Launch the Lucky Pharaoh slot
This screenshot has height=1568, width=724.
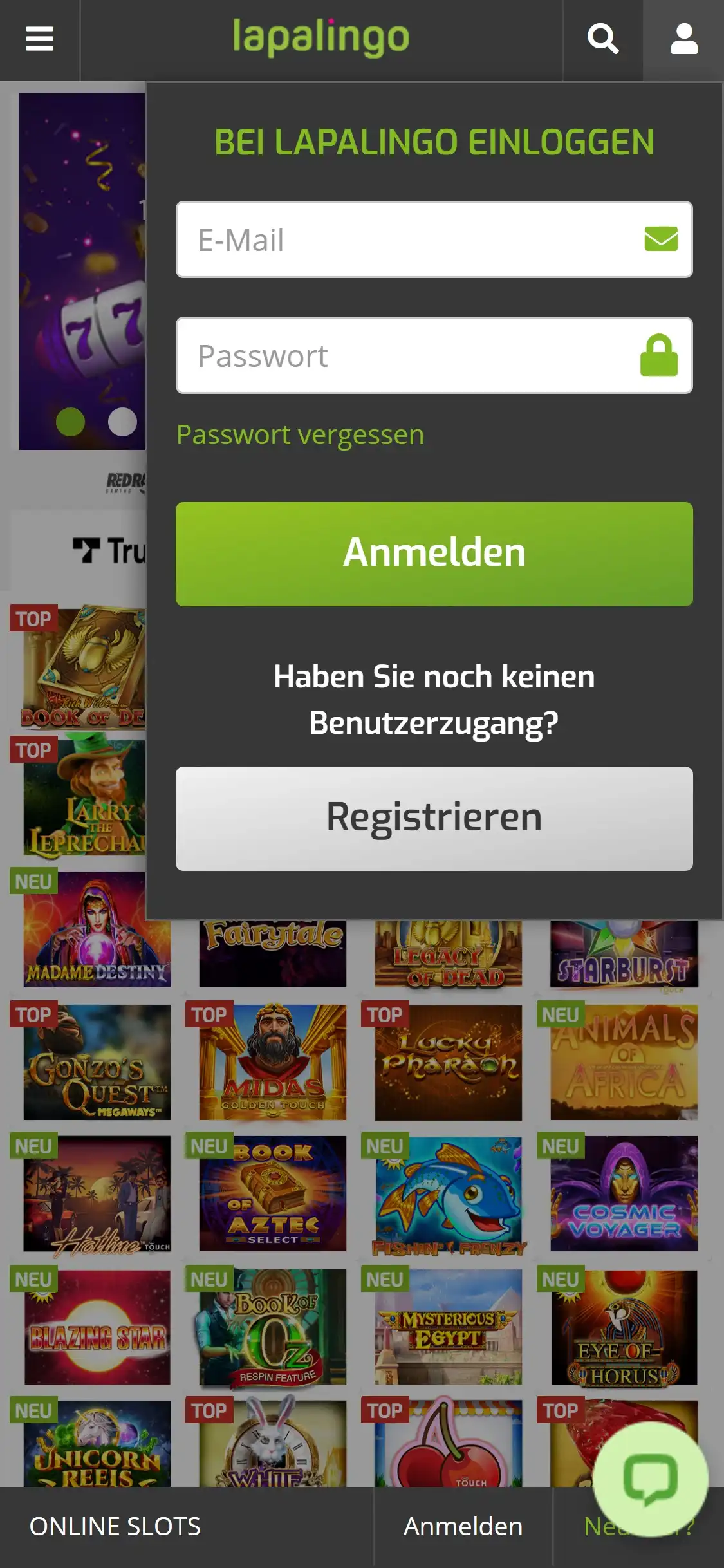click(x=449, y=1062)
